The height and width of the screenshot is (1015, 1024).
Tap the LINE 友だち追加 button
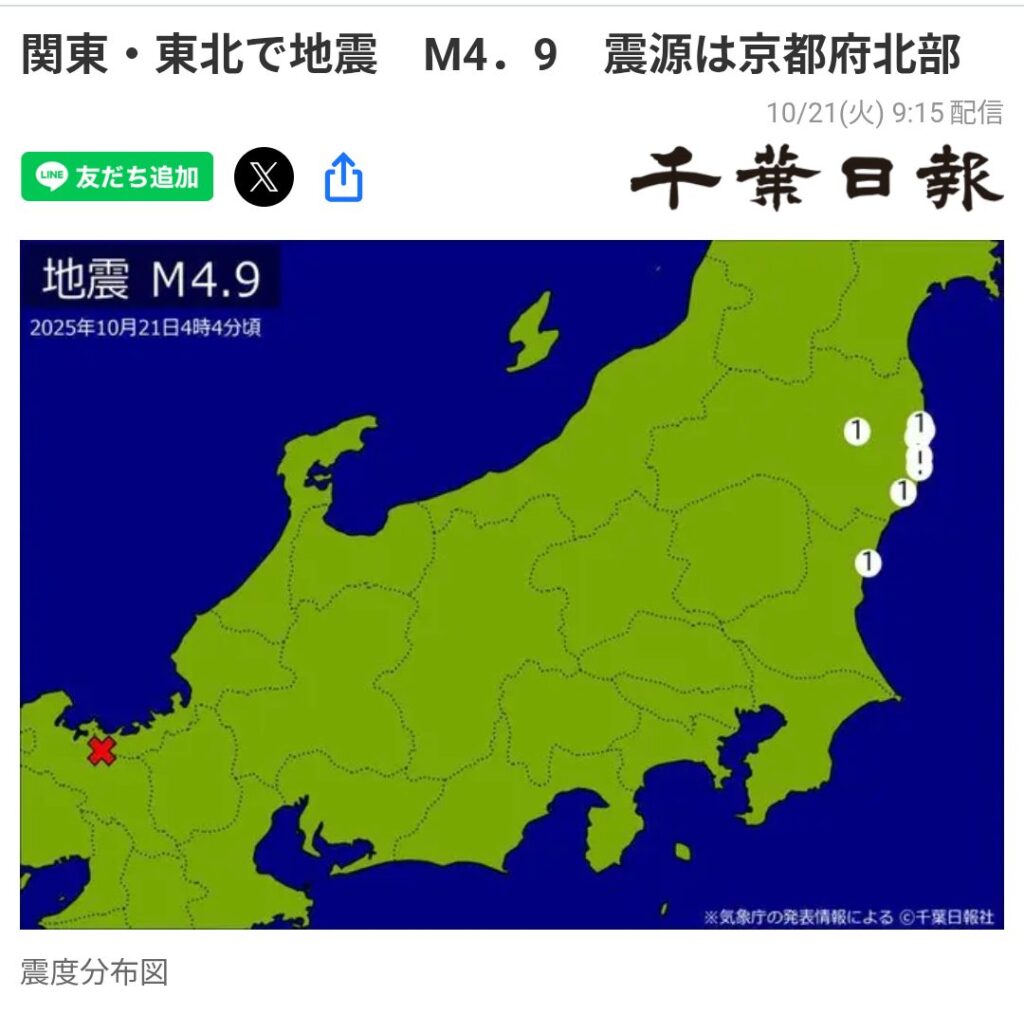(x=117, y=177)
